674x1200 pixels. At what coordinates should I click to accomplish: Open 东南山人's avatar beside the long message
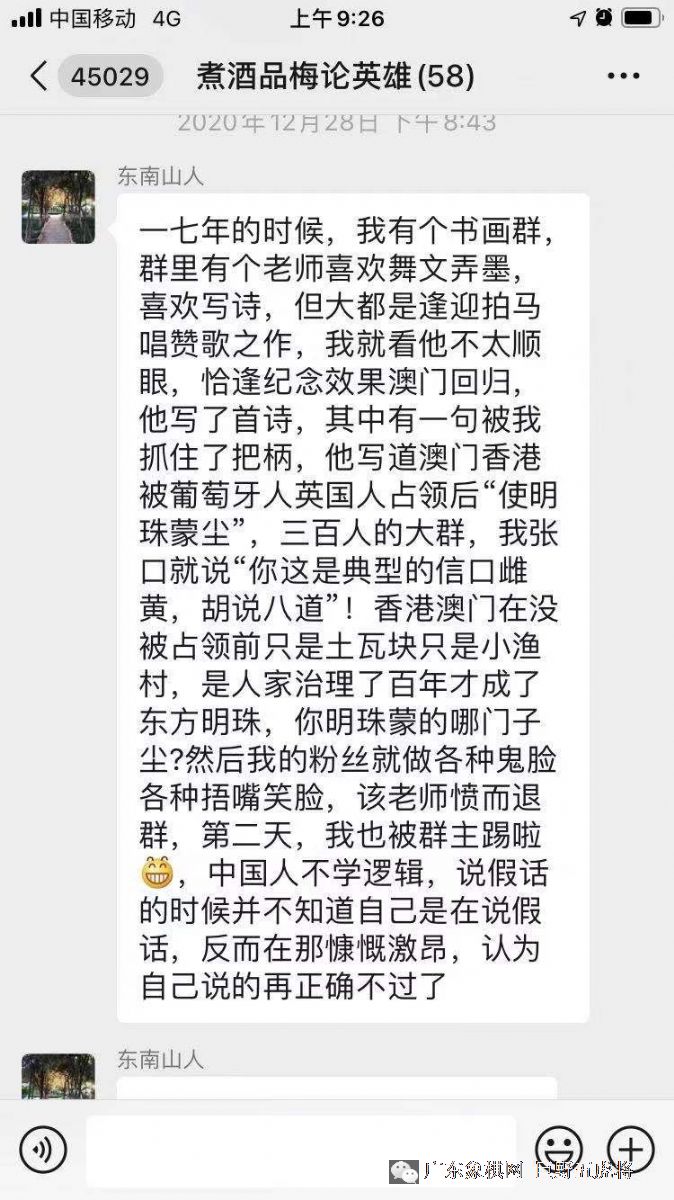[58, 207]
